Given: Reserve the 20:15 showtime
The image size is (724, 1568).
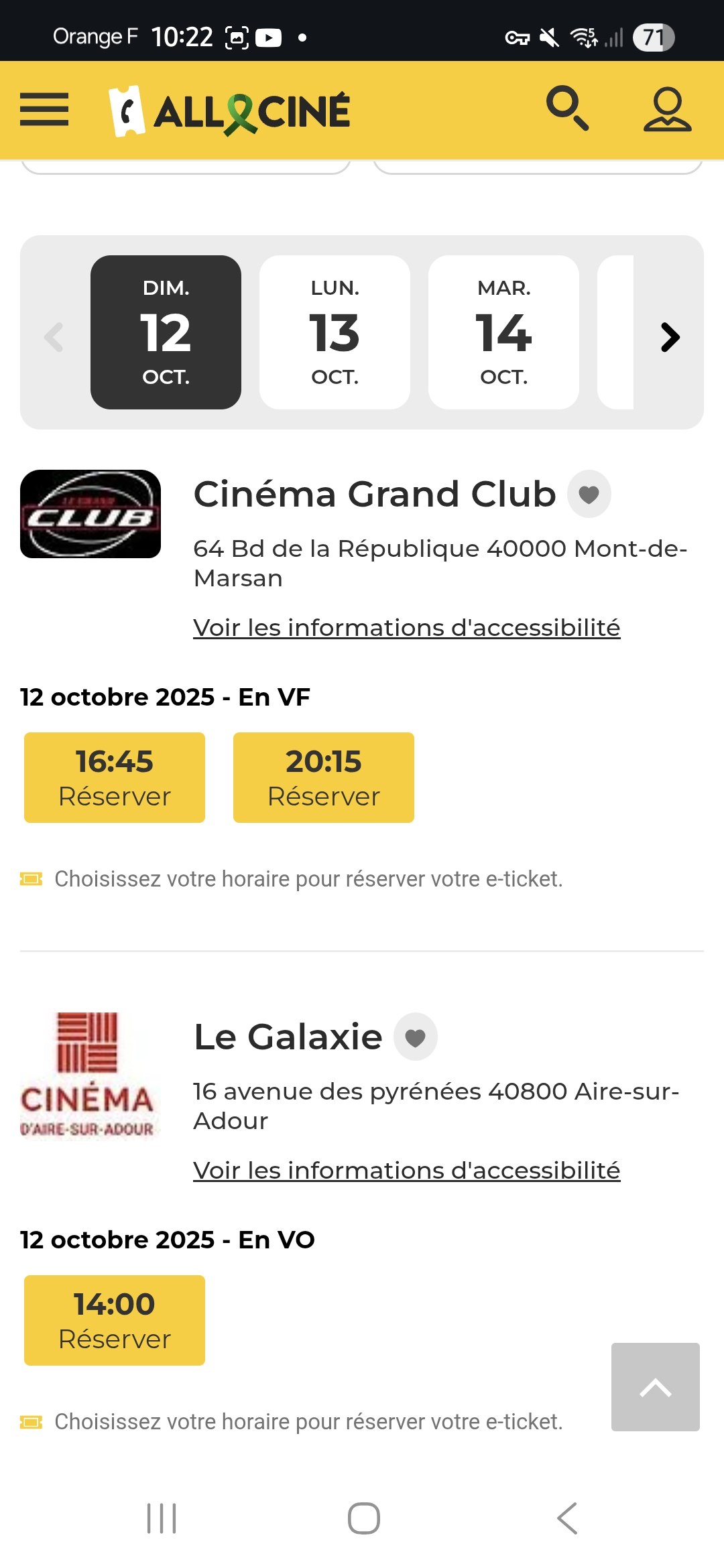Looking at the screenshot, I should coord(323,777).
